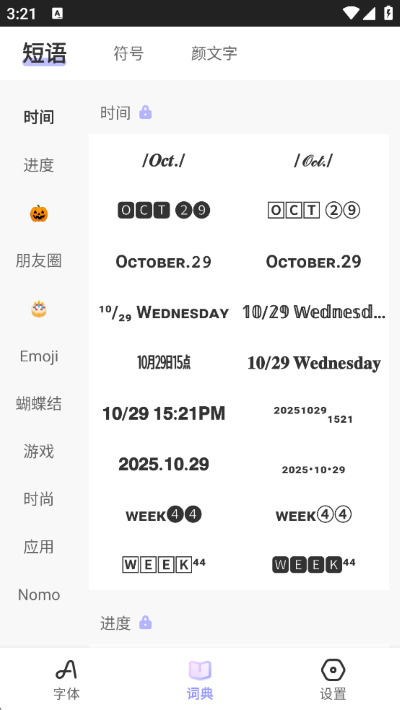
Task: Select the 应用 category
Action: tap(39, 547)
